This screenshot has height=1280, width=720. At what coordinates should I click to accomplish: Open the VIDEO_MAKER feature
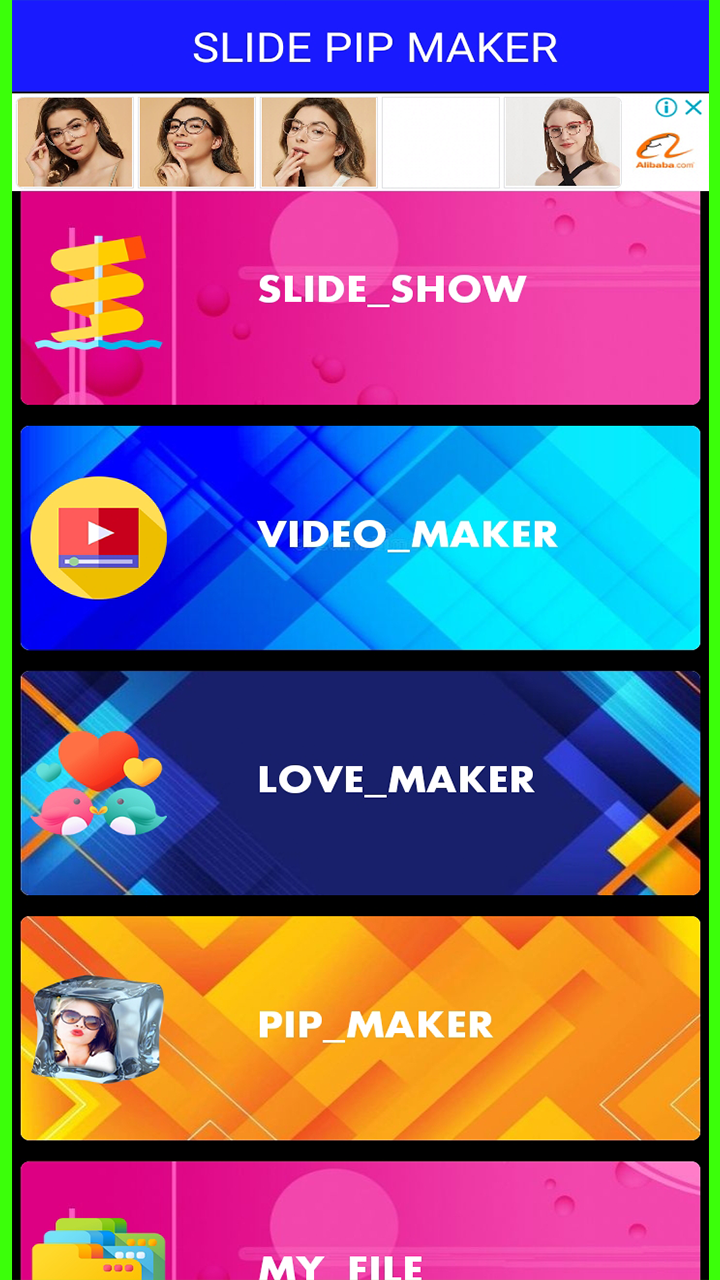[x=406, y=535]
